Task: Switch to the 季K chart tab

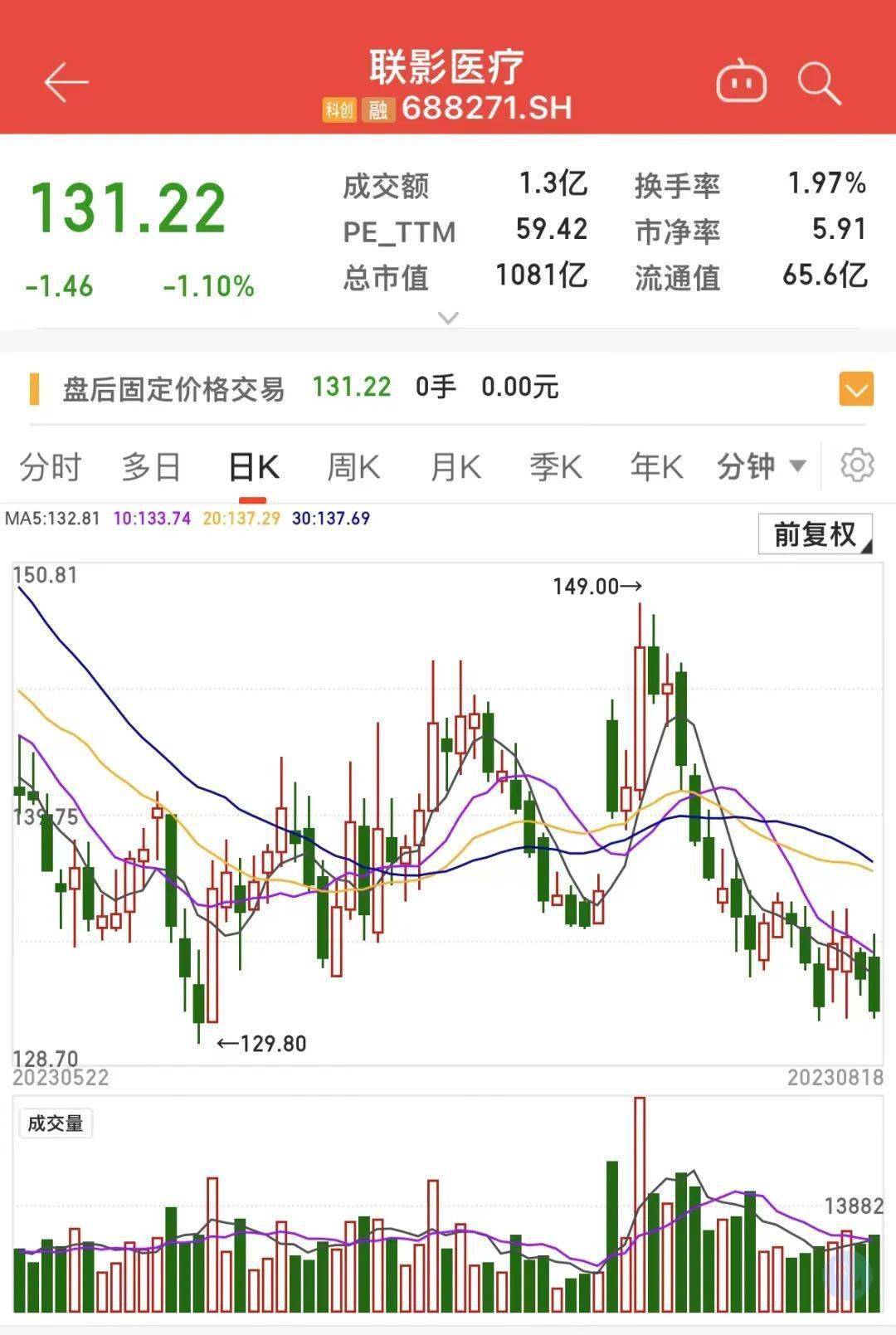Action: click(x=557, y=467)
